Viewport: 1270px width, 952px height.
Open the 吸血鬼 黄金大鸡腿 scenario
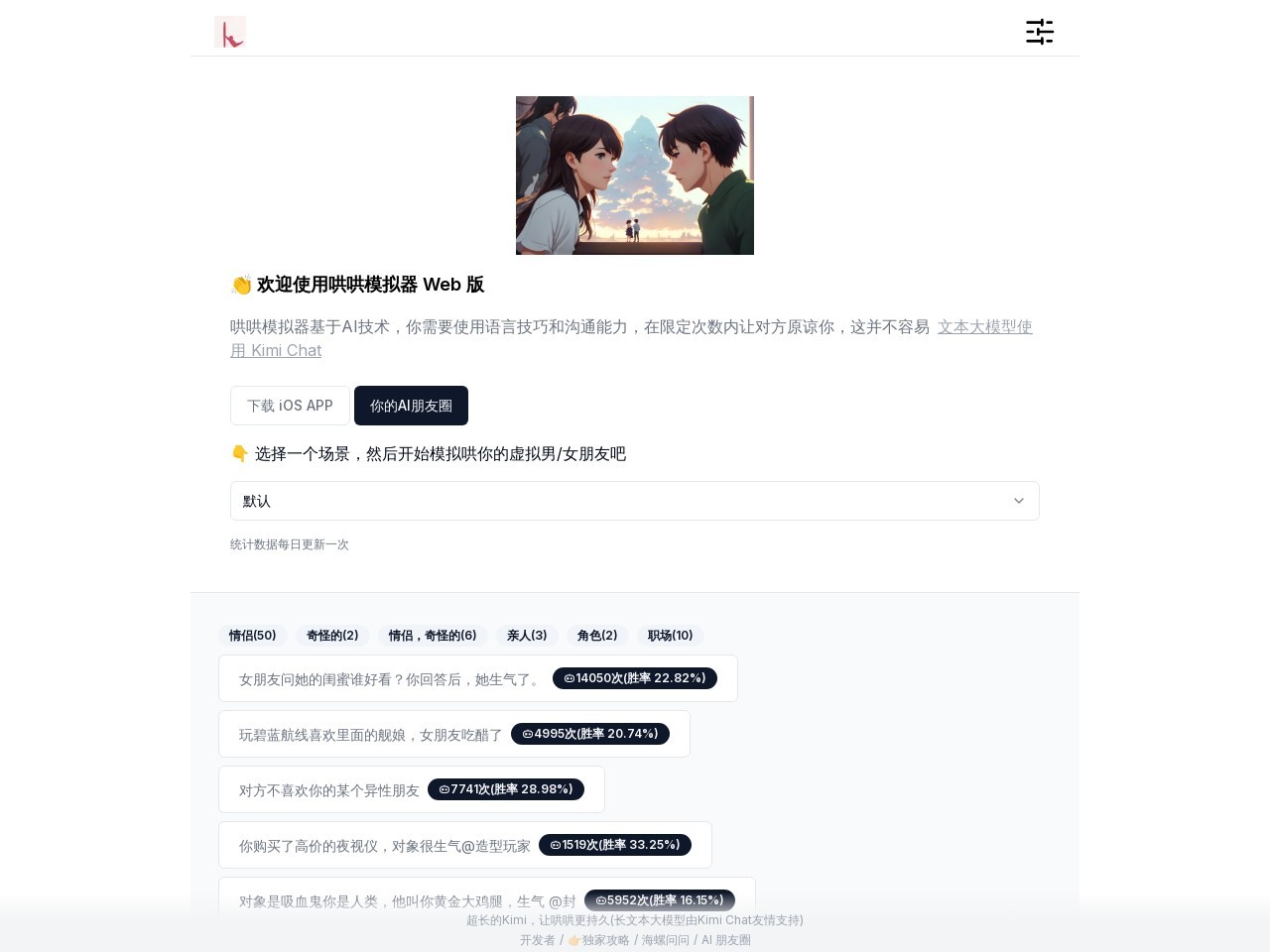click(407, 900)
